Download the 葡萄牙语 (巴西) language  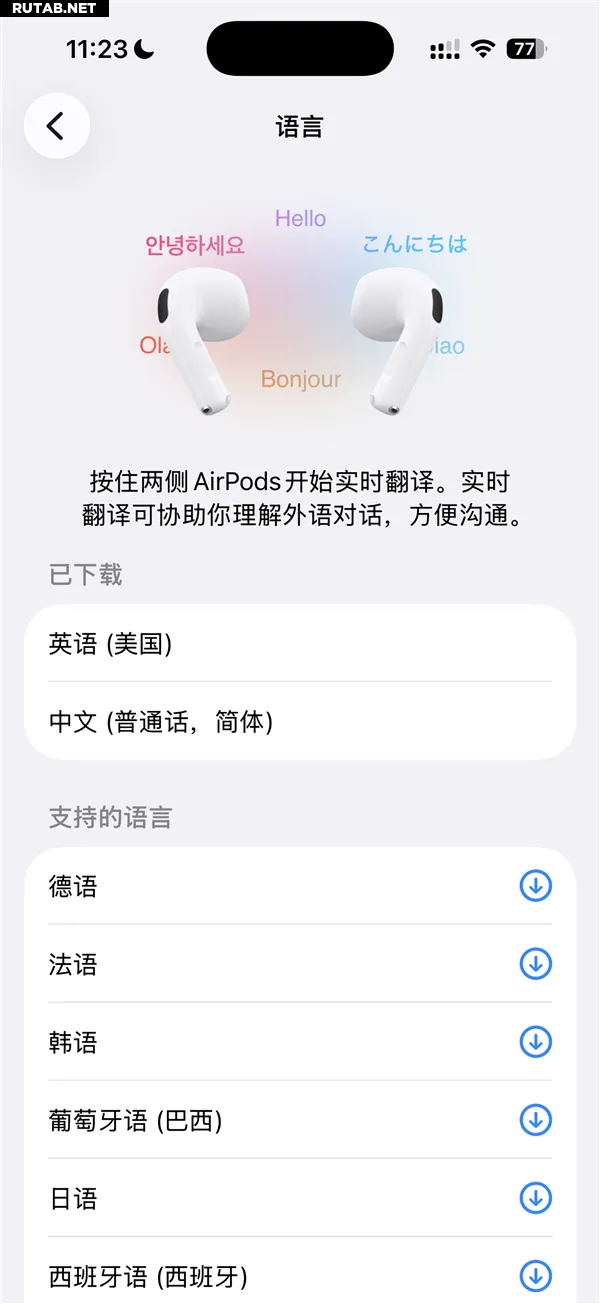pyautogui.click(x=535, y=1120)
